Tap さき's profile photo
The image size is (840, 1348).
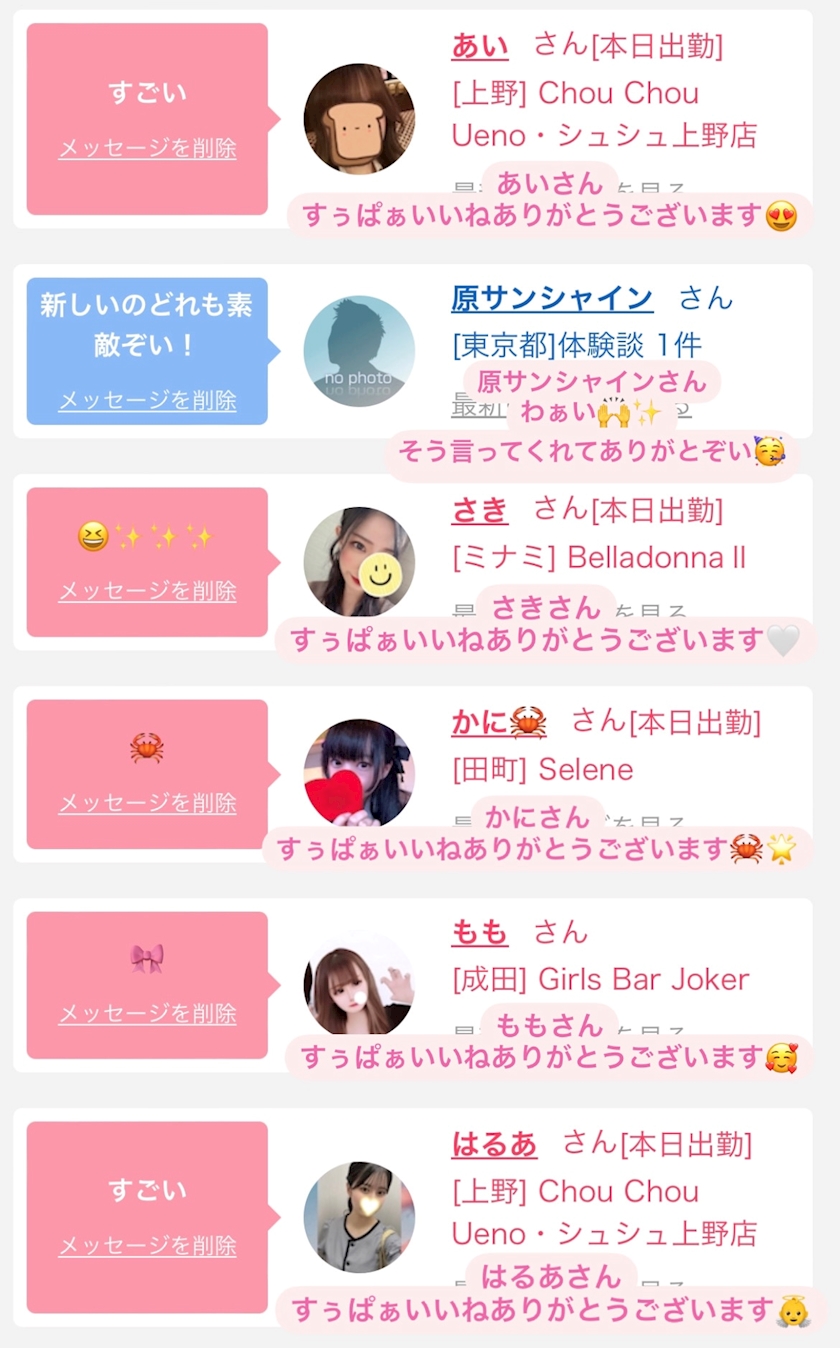[359, 562]
